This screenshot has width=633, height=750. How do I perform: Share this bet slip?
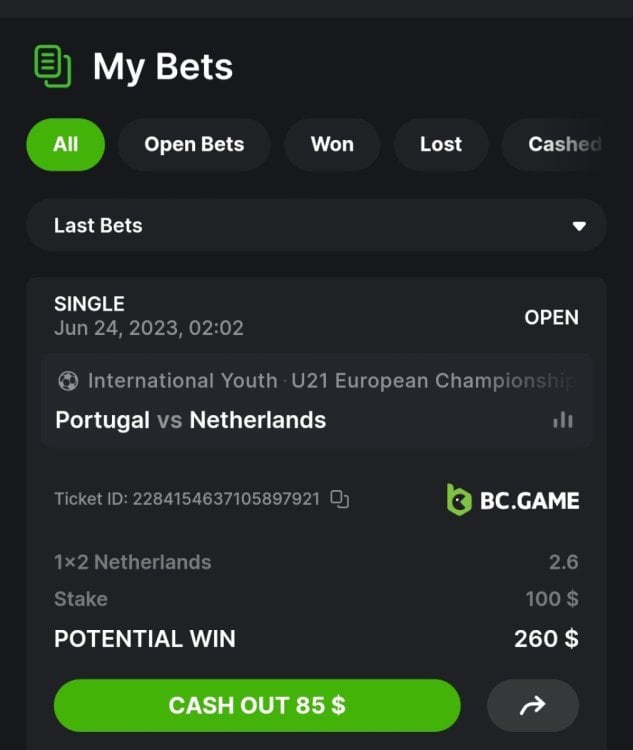tap(532, 706)
